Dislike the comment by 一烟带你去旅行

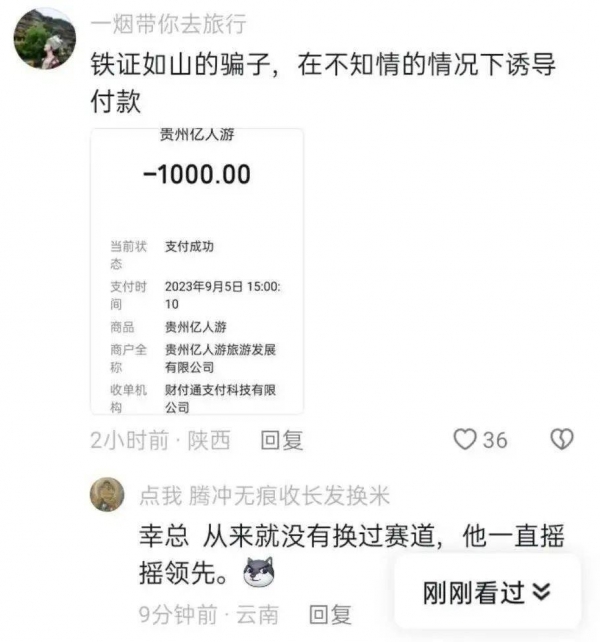(x=562, y=439)
